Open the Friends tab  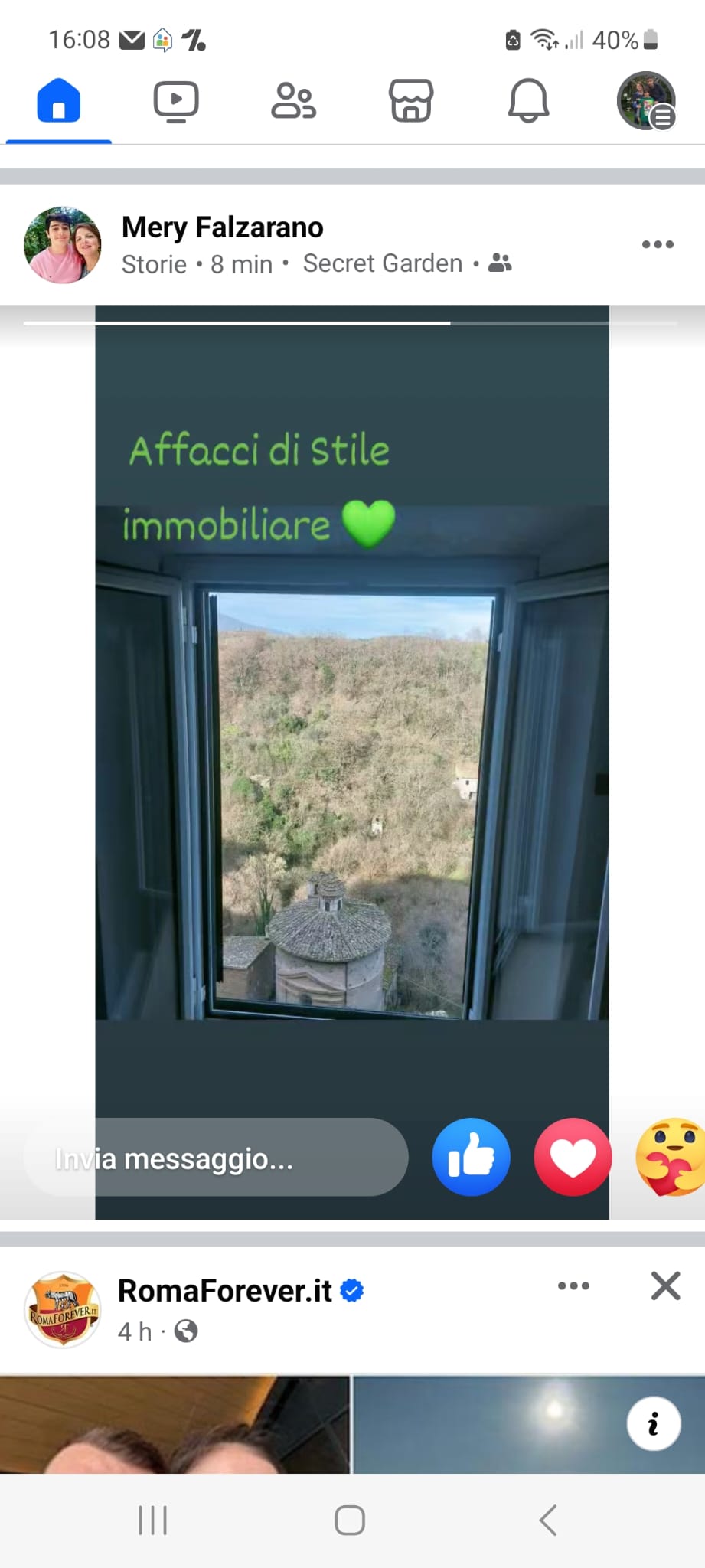coord(294,101)
